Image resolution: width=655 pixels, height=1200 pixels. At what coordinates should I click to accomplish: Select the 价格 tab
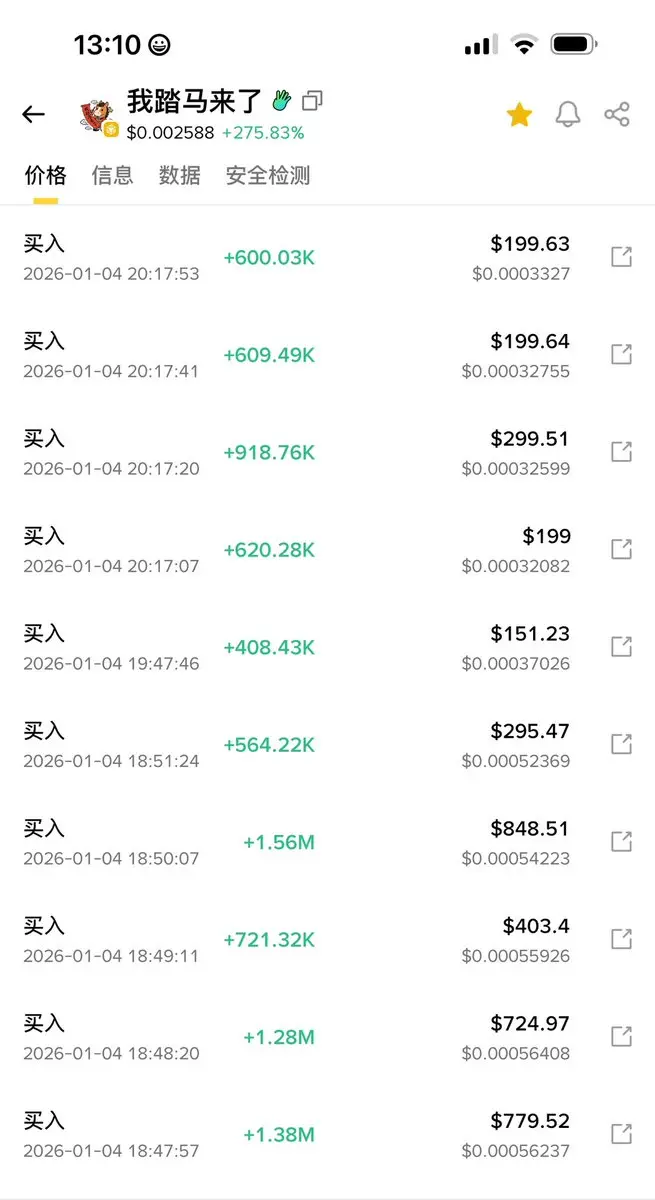click(45, 176)
